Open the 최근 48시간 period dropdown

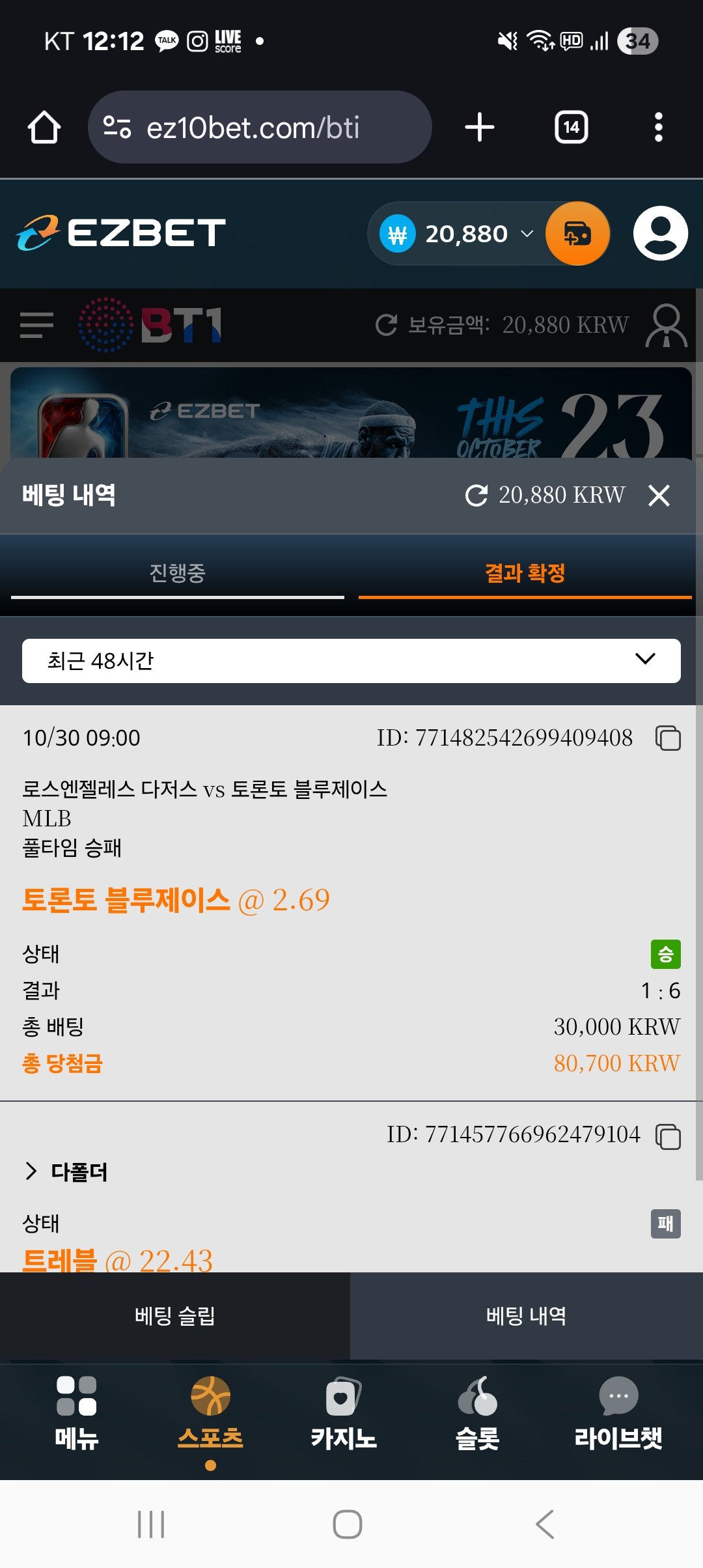(x=351, y=660)
